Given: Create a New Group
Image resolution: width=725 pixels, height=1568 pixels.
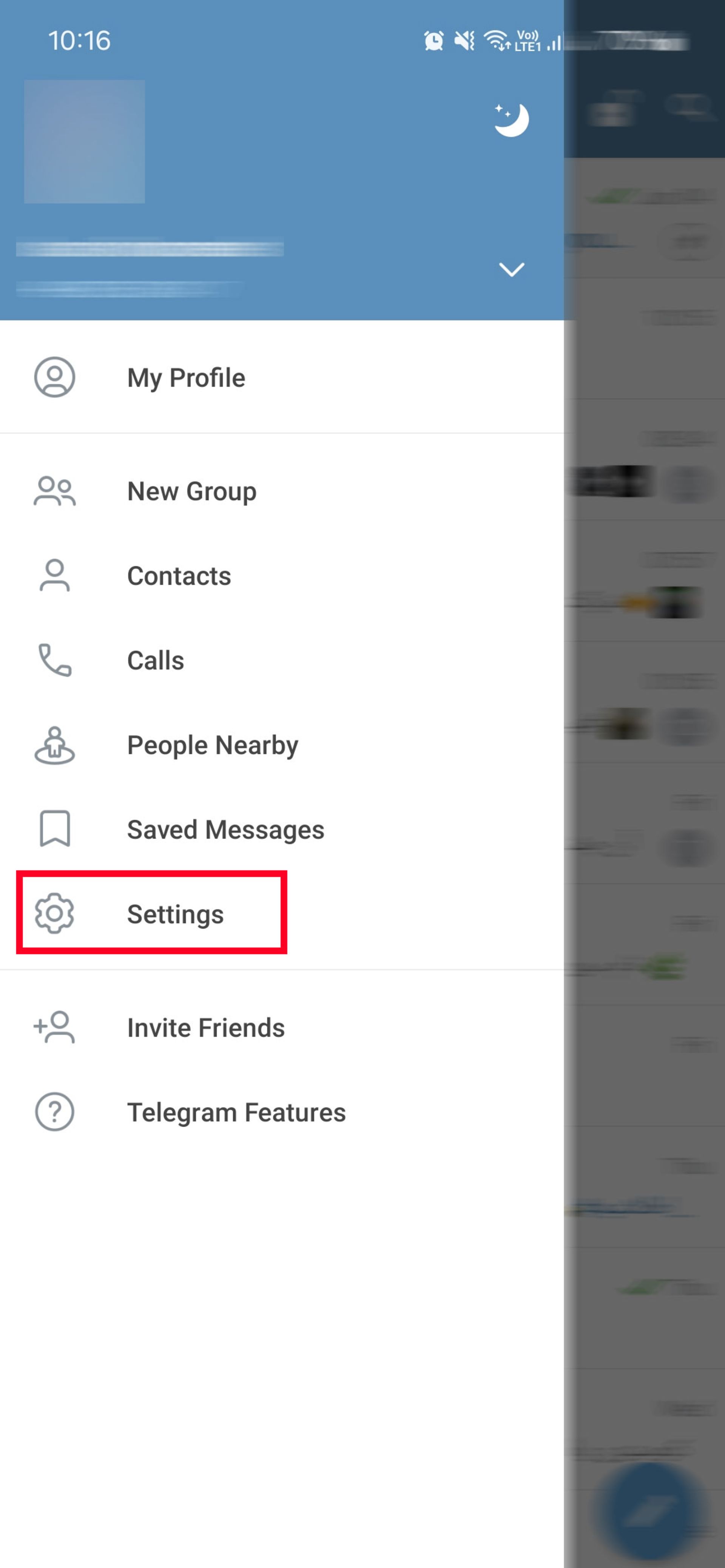Looking at the screenshot, I should [x=191, y=491].
